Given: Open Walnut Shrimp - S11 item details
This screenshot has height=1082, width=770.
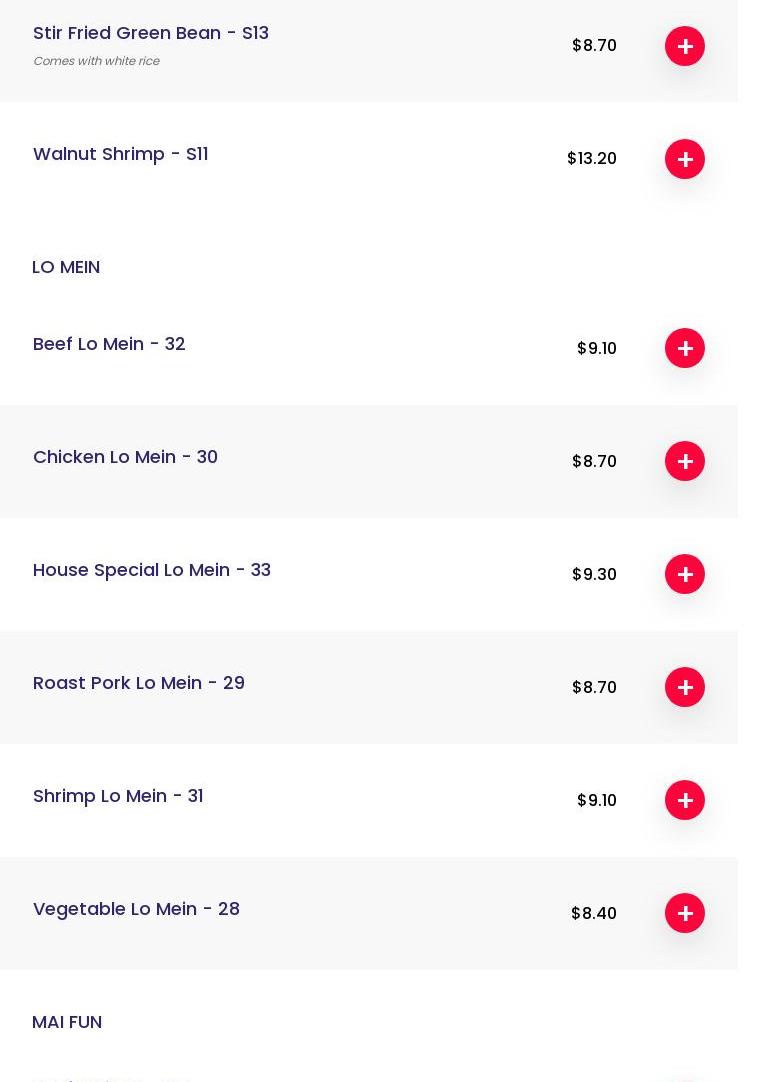Looking at the screenshot, I should (x=121, y=154).
